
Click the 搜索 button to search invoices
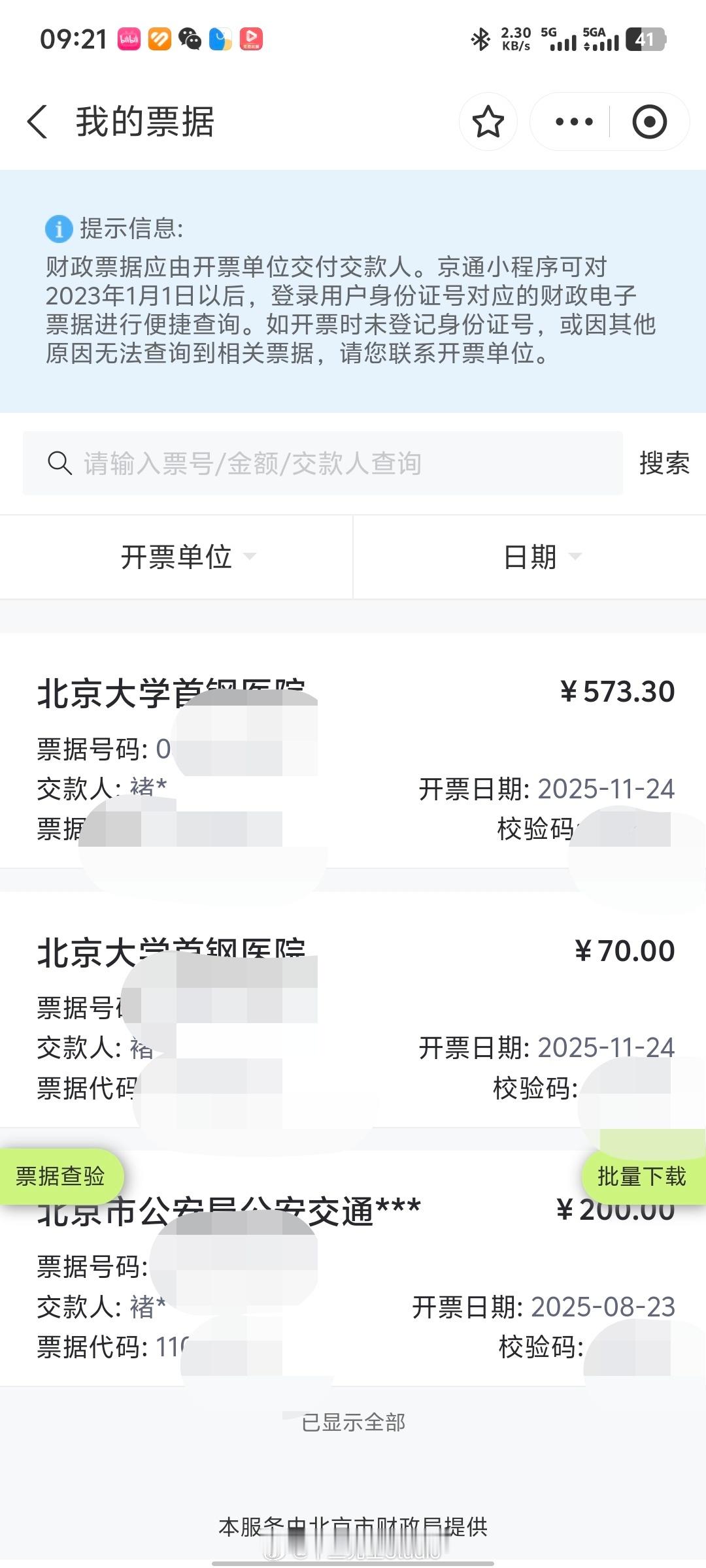click(663, 464)
